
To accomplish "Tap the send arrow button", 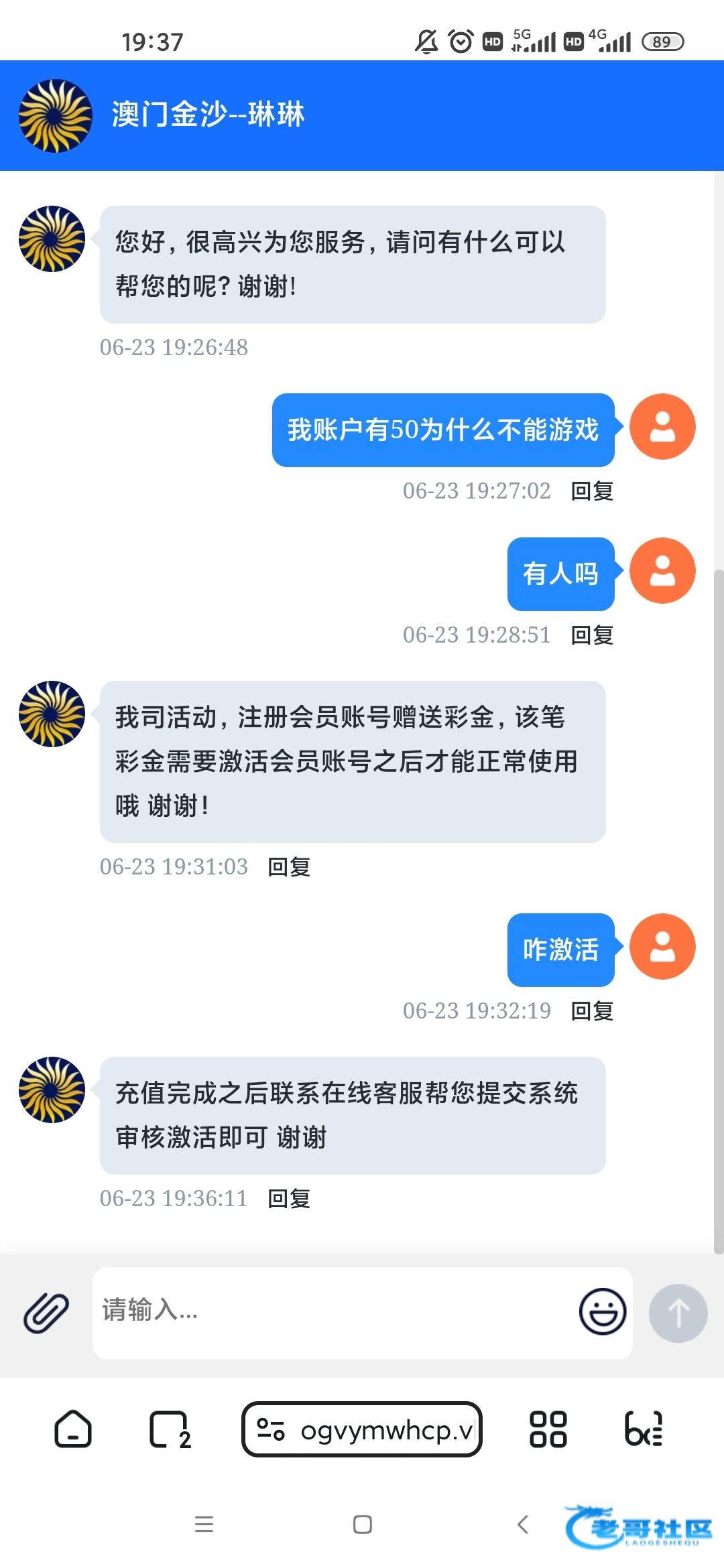I will pyautogui.click(x=678, y=1313).
